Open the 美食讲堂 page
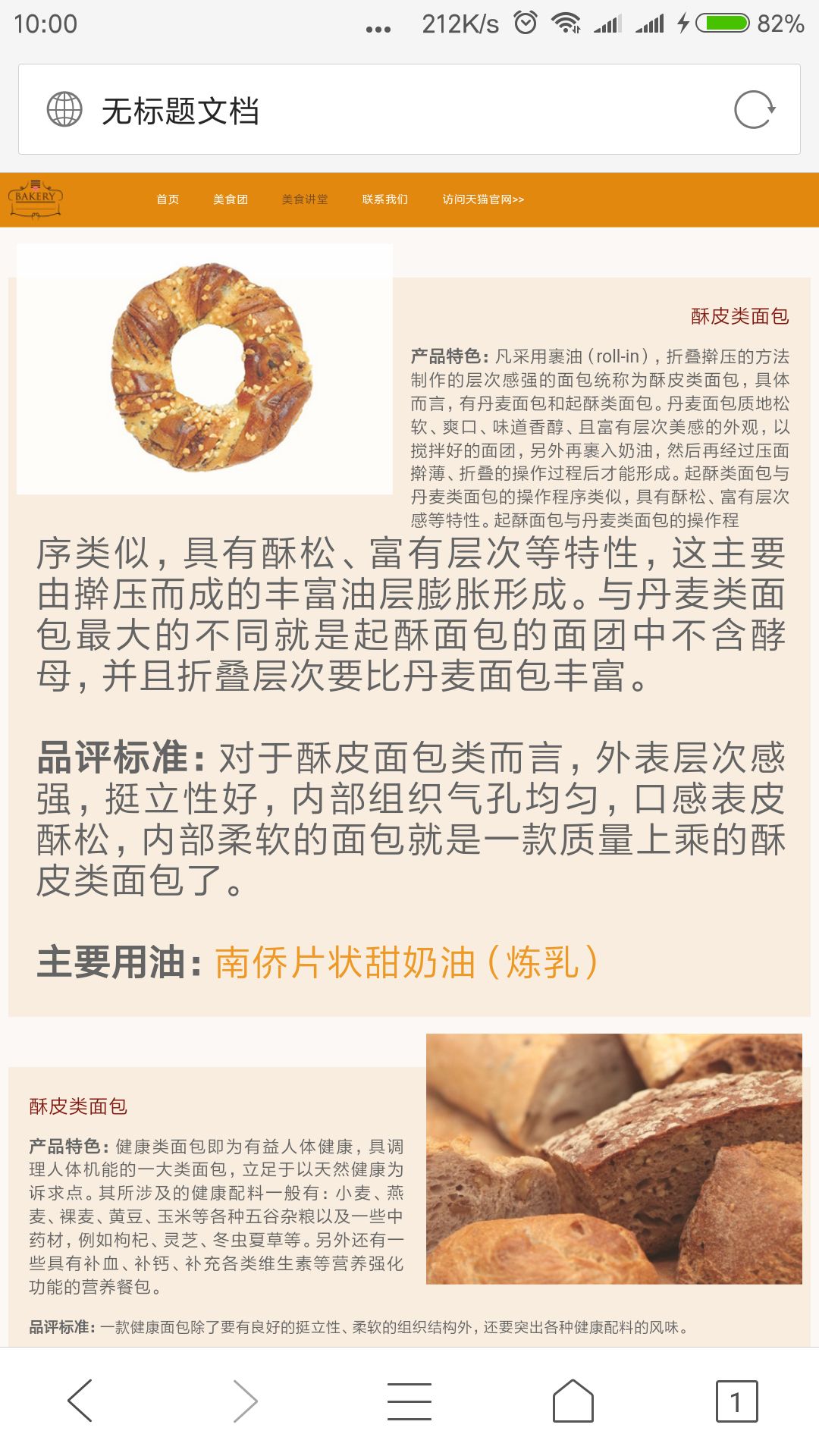 [305, 199]
